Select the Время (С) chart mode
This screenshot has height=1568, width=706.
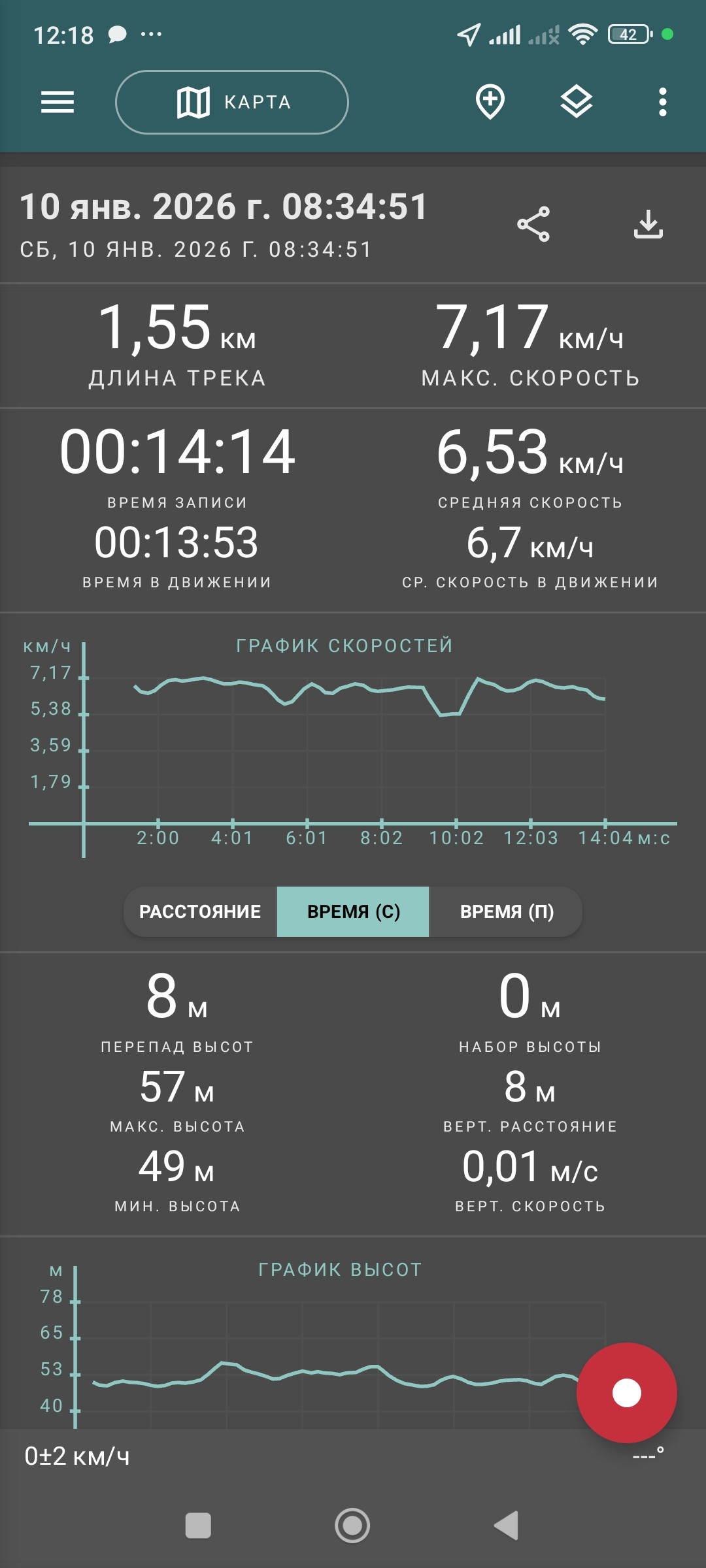tap(353, 911)
